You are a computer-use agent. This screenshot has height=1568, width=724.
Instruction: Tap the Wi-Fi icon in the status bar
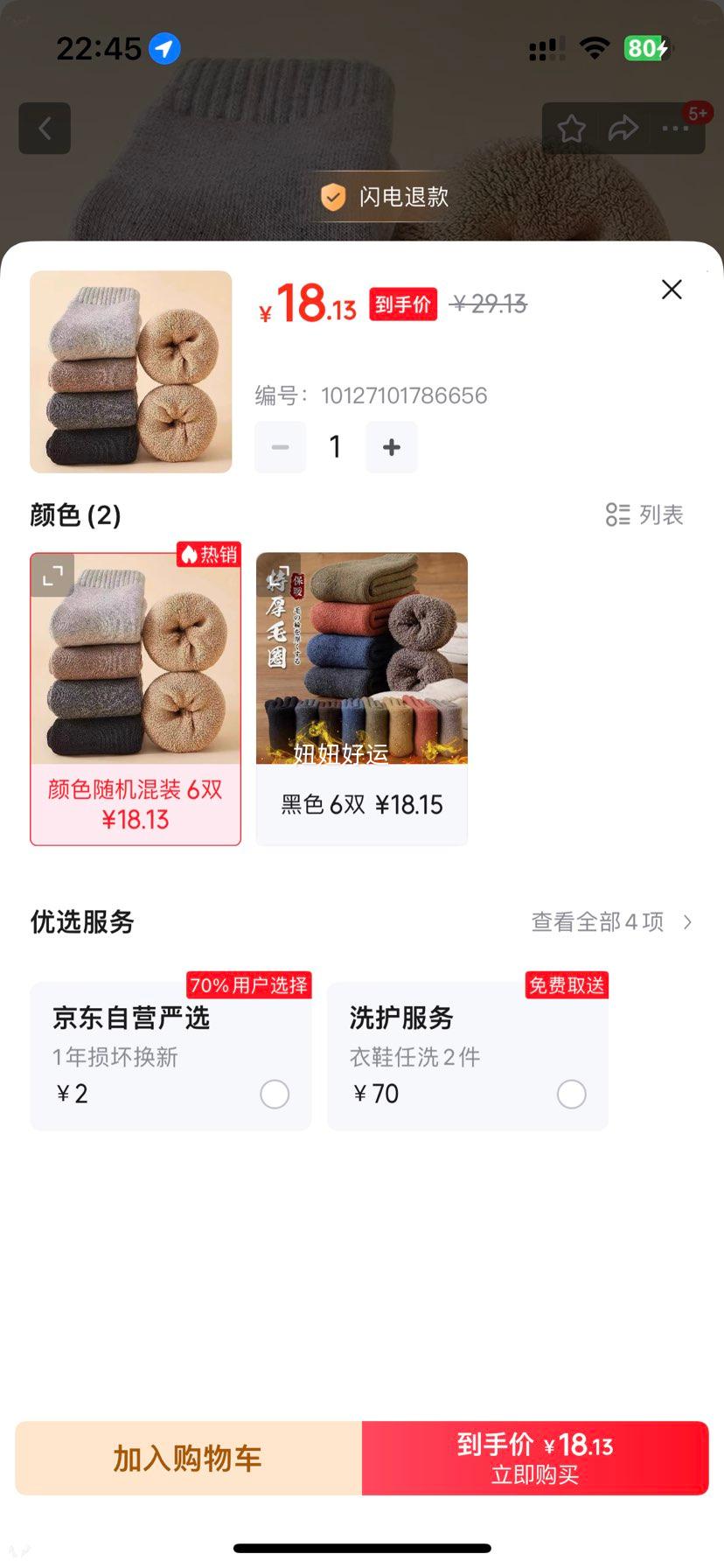click(595, 48)
